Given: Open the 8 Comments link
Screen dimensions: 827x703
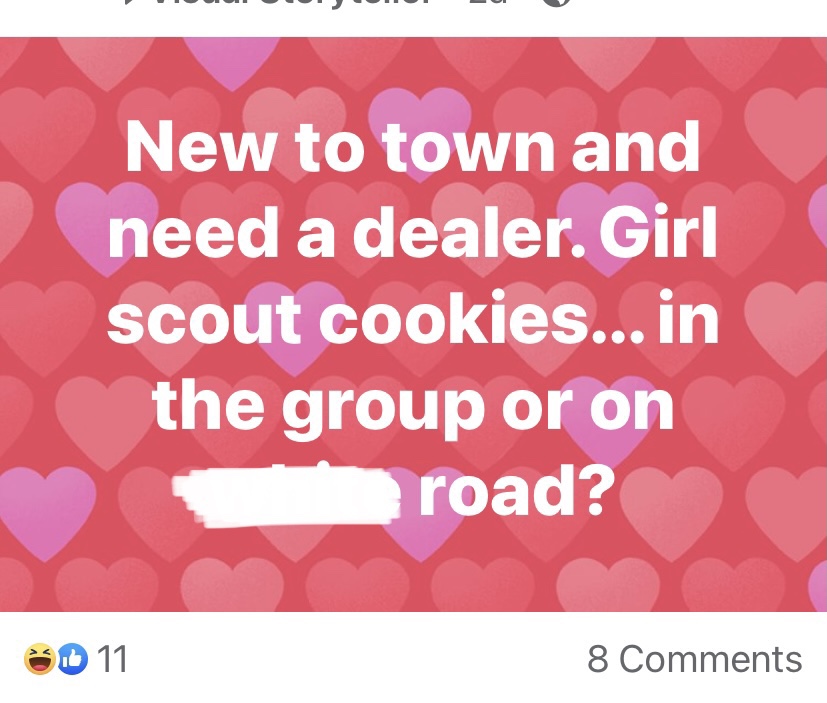Looking at the screenshot, I should coord(694,660).
